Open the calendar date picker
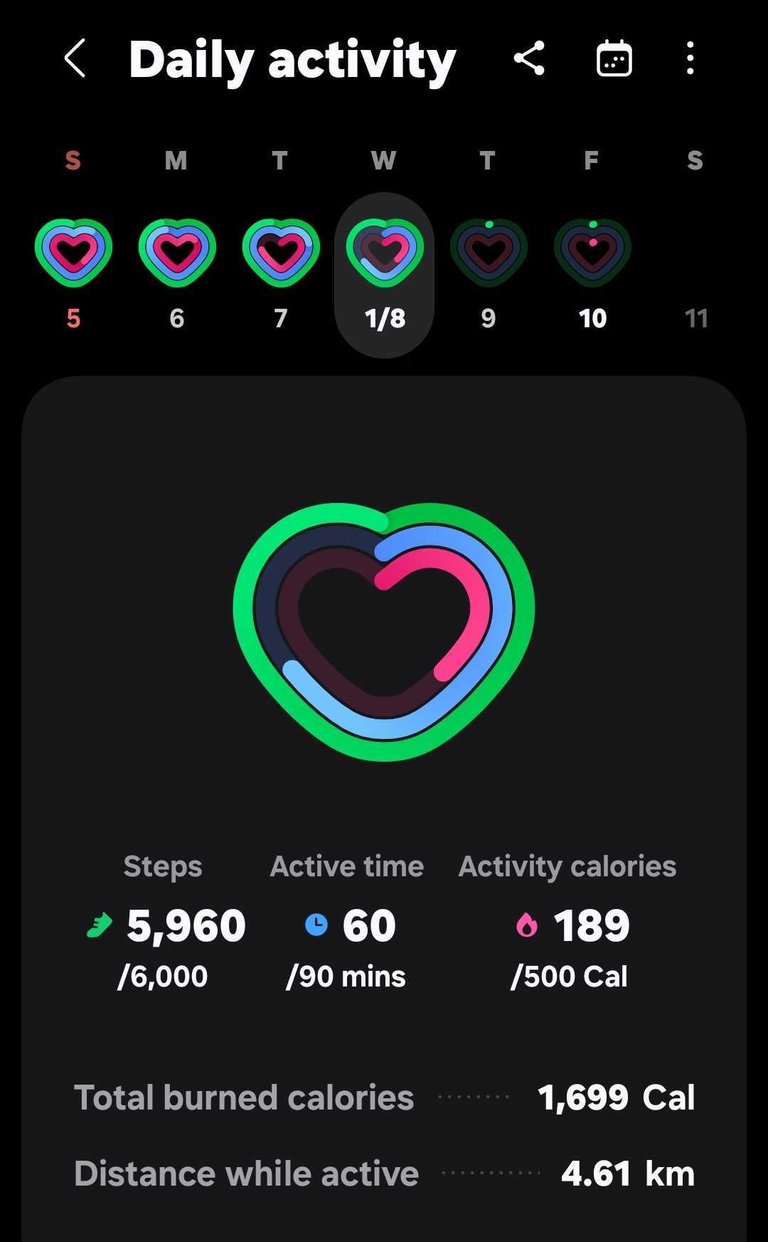Screen dimensions: 768x1242 (614, 59)
